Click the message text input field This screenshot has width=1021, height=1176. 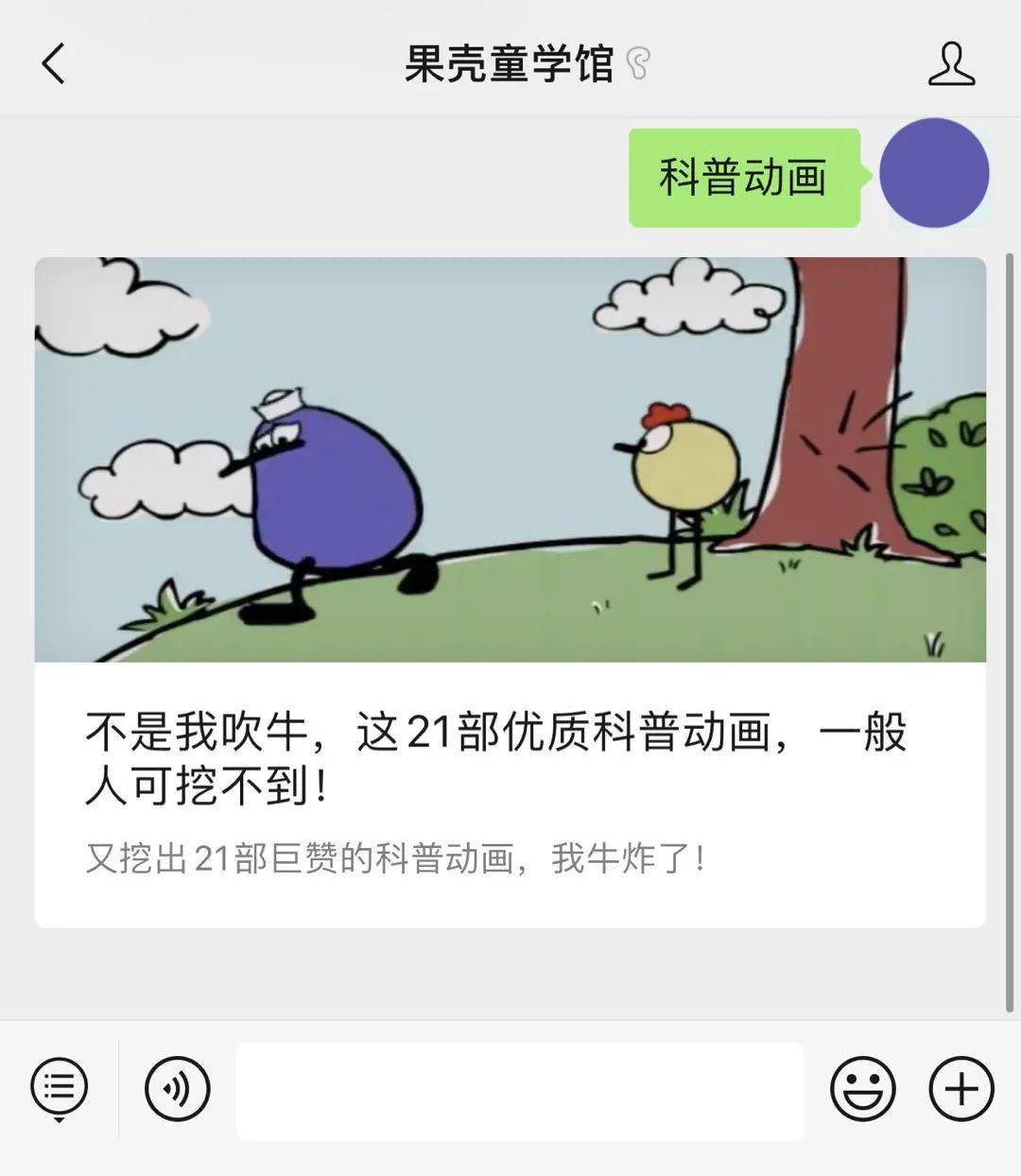520,1088
